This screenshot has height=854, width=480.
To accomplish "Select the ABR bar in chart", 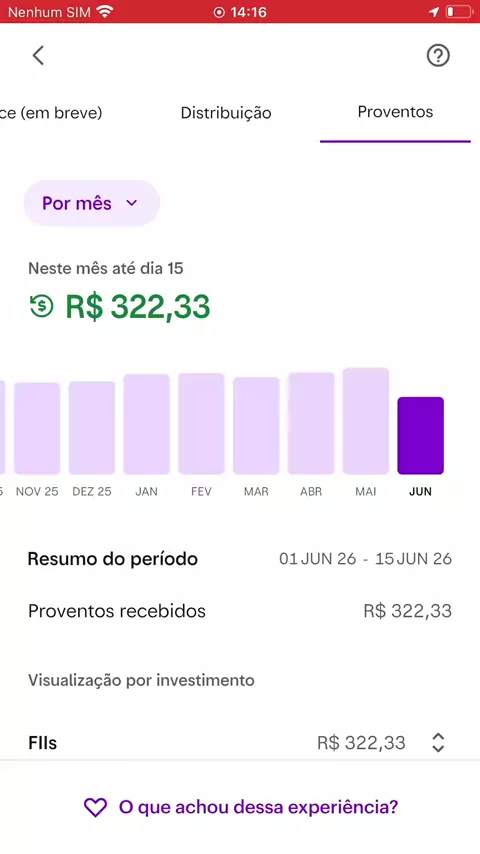I will pos(311,423).
